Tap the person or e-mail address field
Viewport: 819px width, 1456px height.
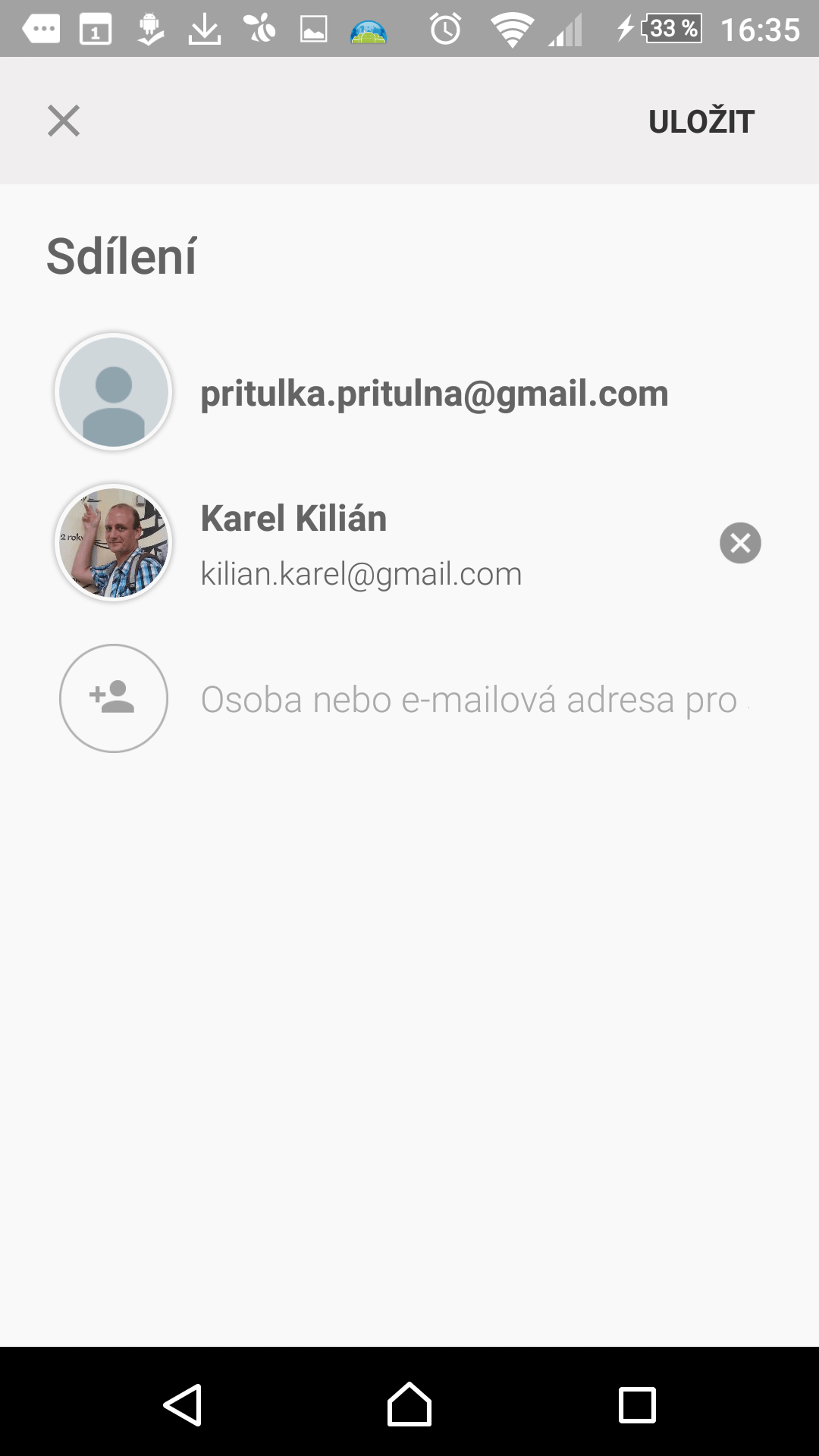(x=475, y=699)
